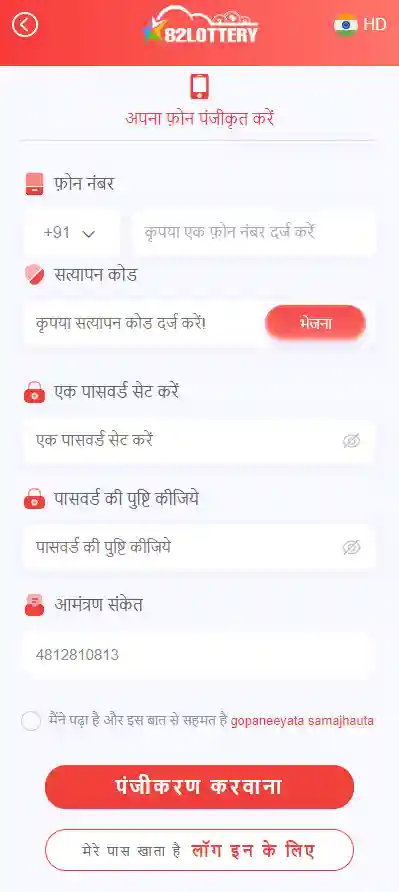The width and height of the screenshot is (399, 892).
Task: Tap the verification code input field
Action: point(142,324)
